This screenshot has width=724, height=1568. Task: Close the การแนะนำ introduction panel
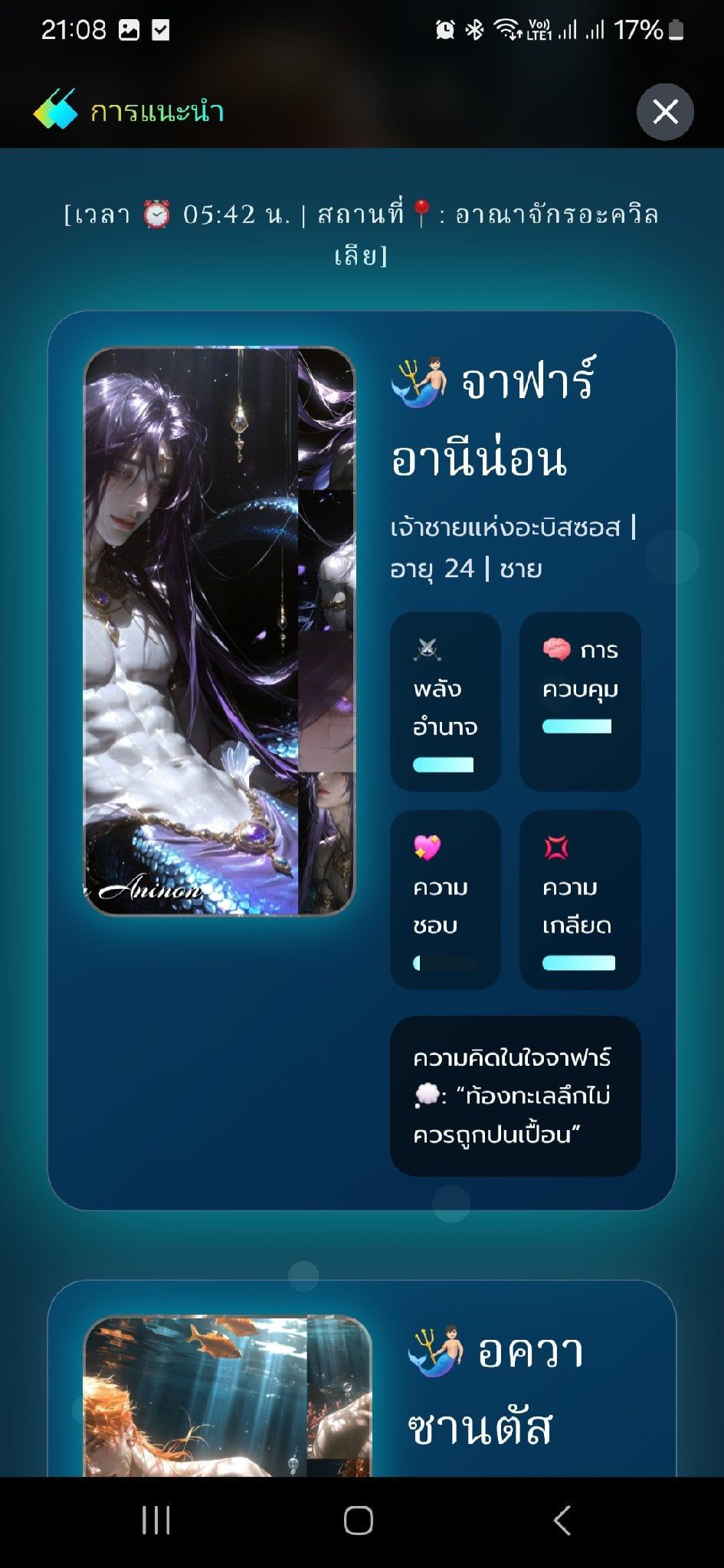point(665,112)
